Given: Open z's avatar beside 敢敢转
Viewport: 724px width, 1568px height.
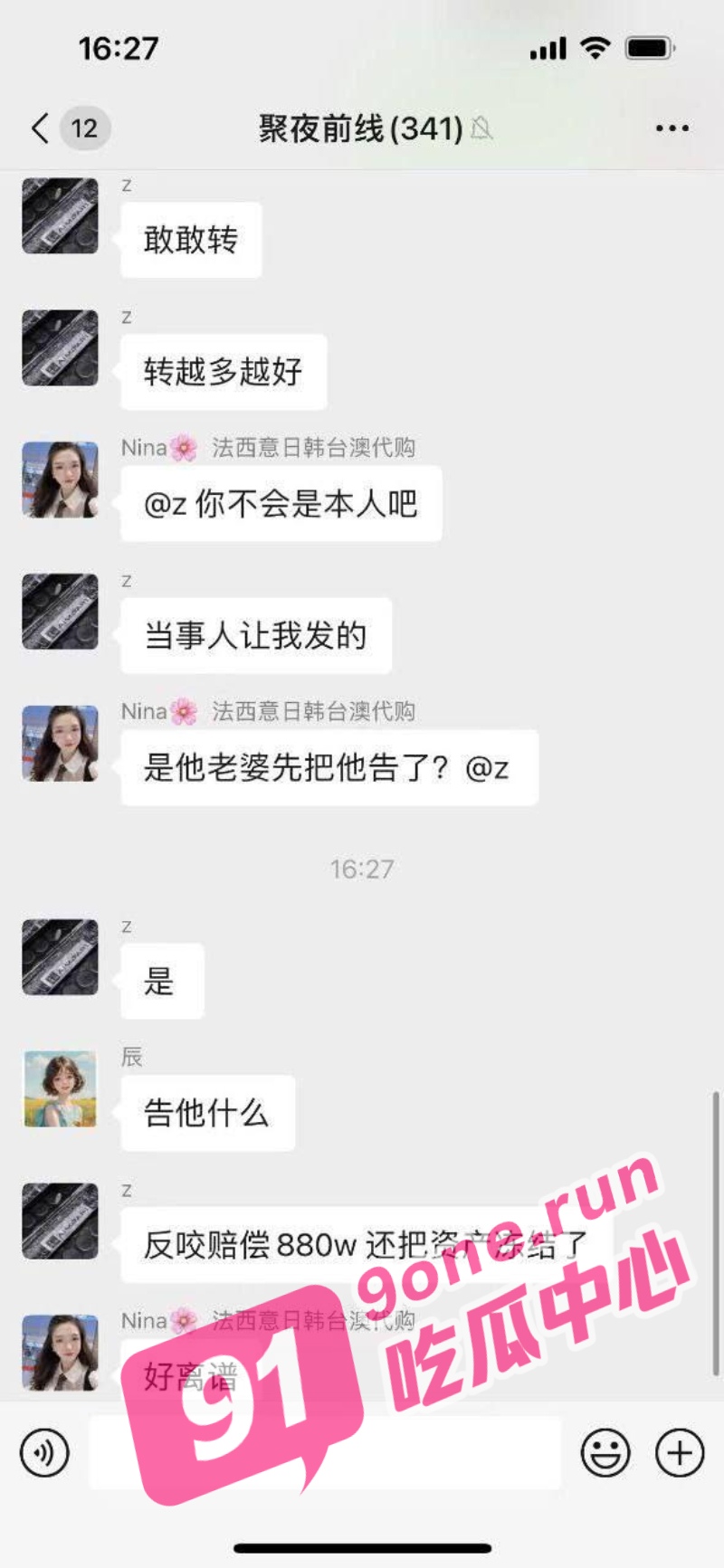Looking at the screenshot, I should point(61,215).
